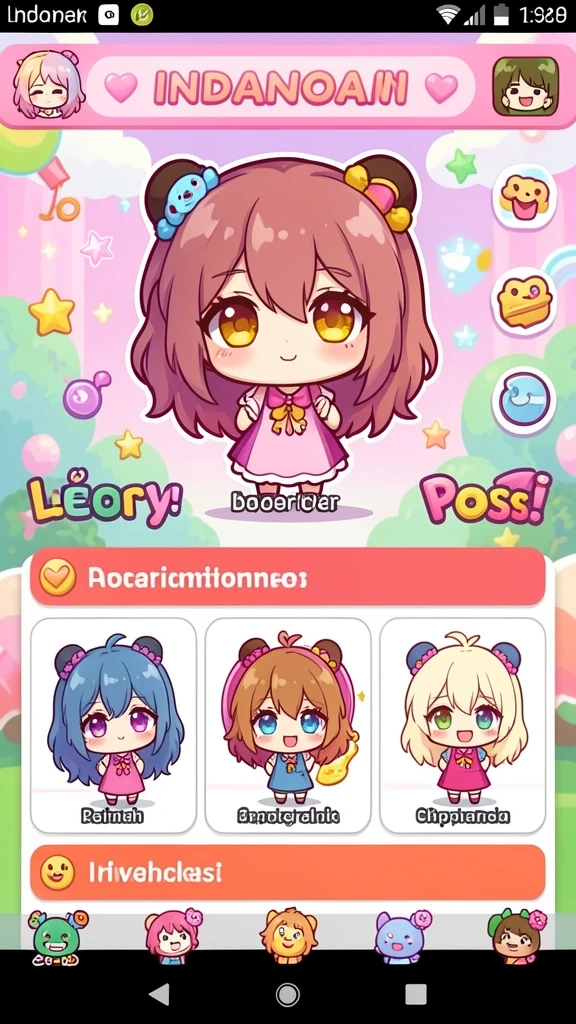The image size is (576, 1024).
Task: Tap the Léory! button
Action: point(104,501)
